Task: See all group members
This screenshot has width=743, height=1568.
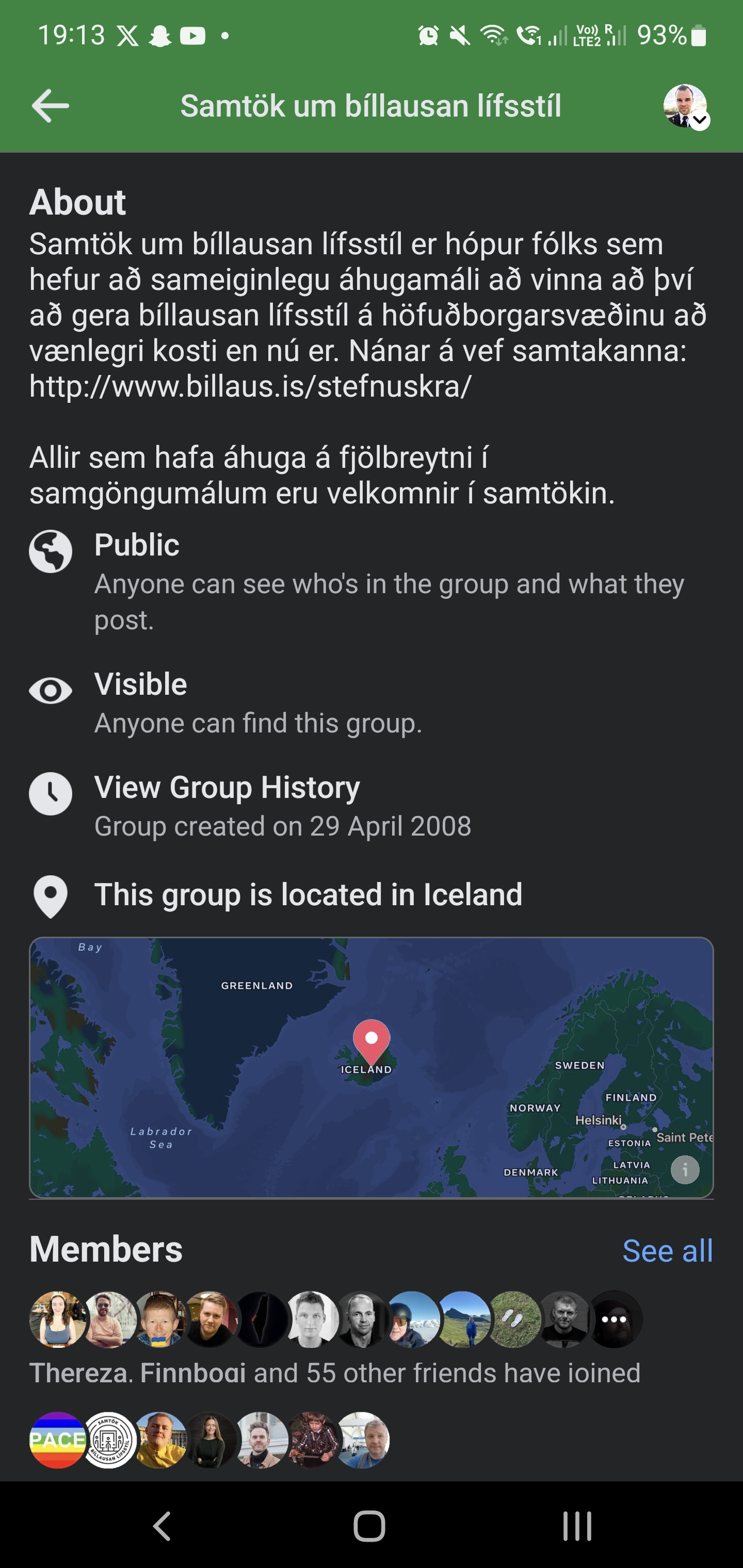Action: (x=667, y=1251)
